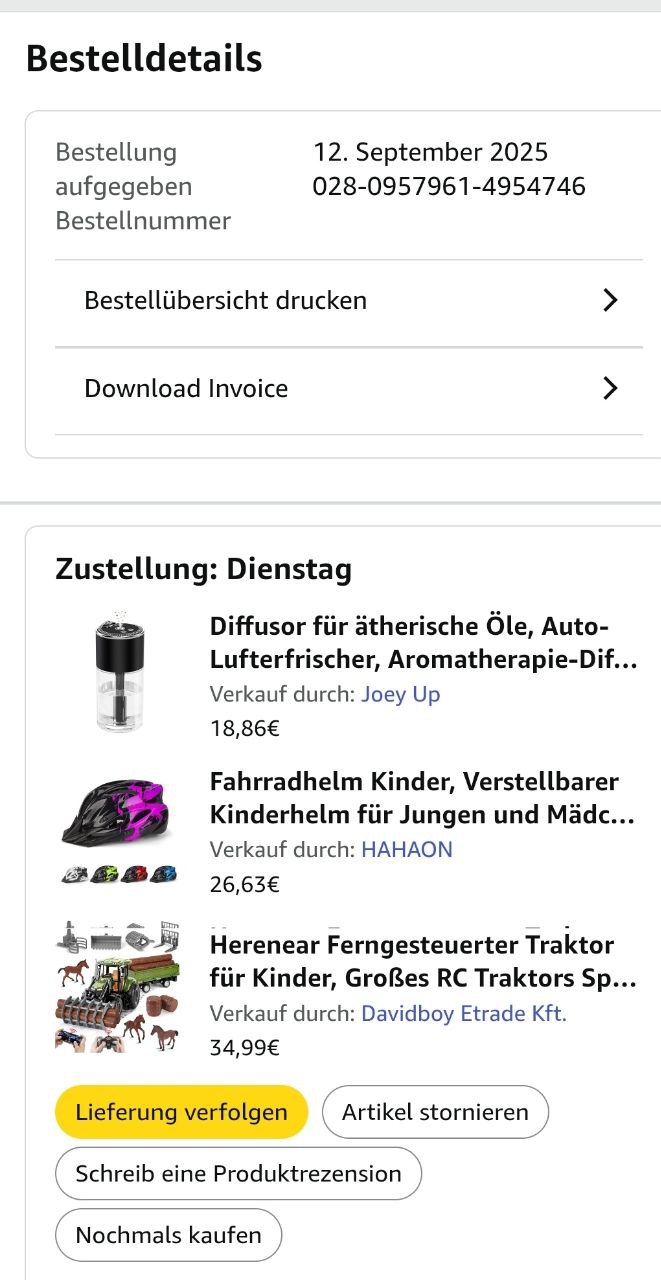View the RC tractor product image
This screenshot has width=661, height=1280.
click(x=118, y=988)
